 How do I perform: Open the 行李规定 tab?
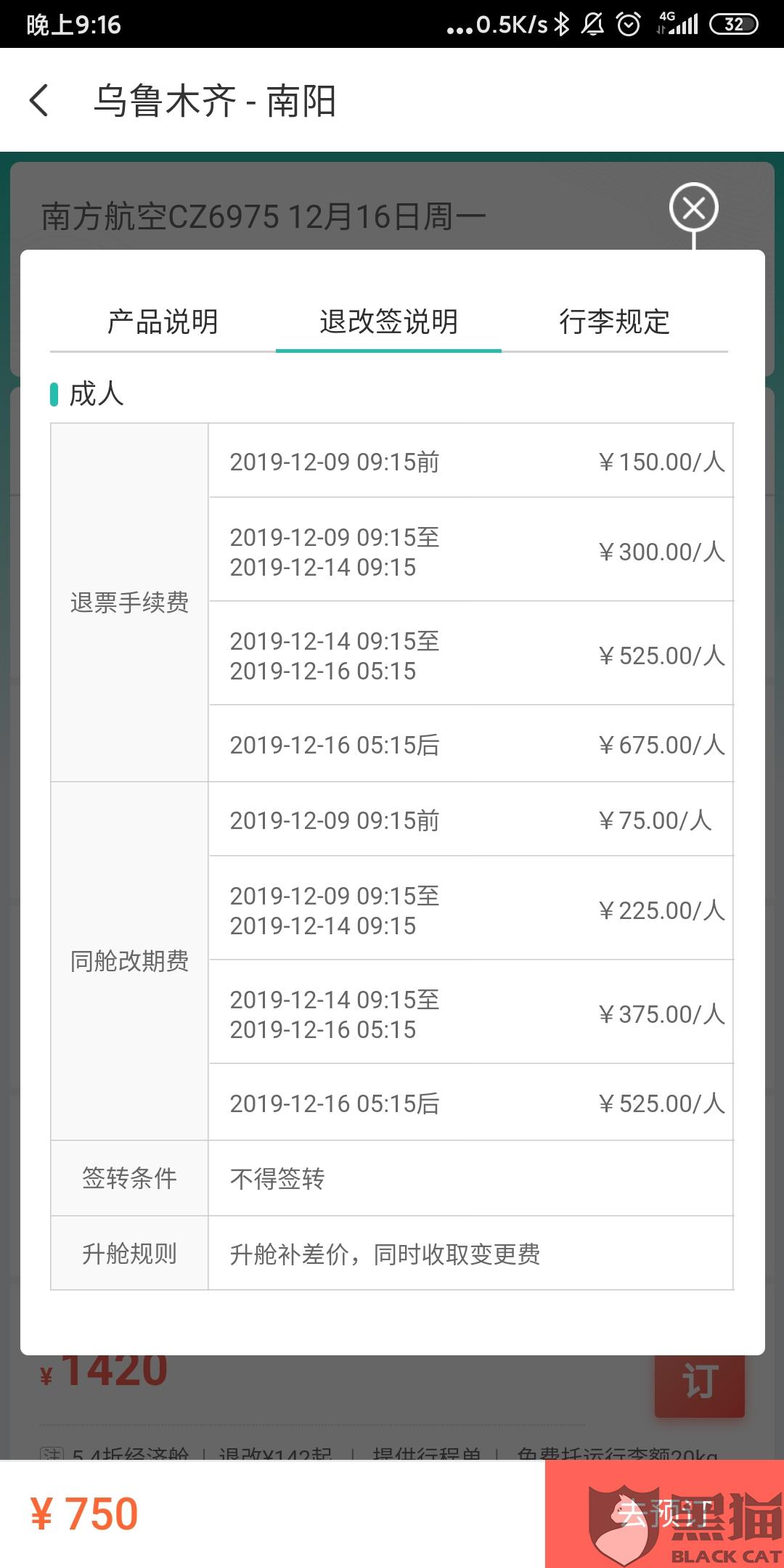pos(614,322)
